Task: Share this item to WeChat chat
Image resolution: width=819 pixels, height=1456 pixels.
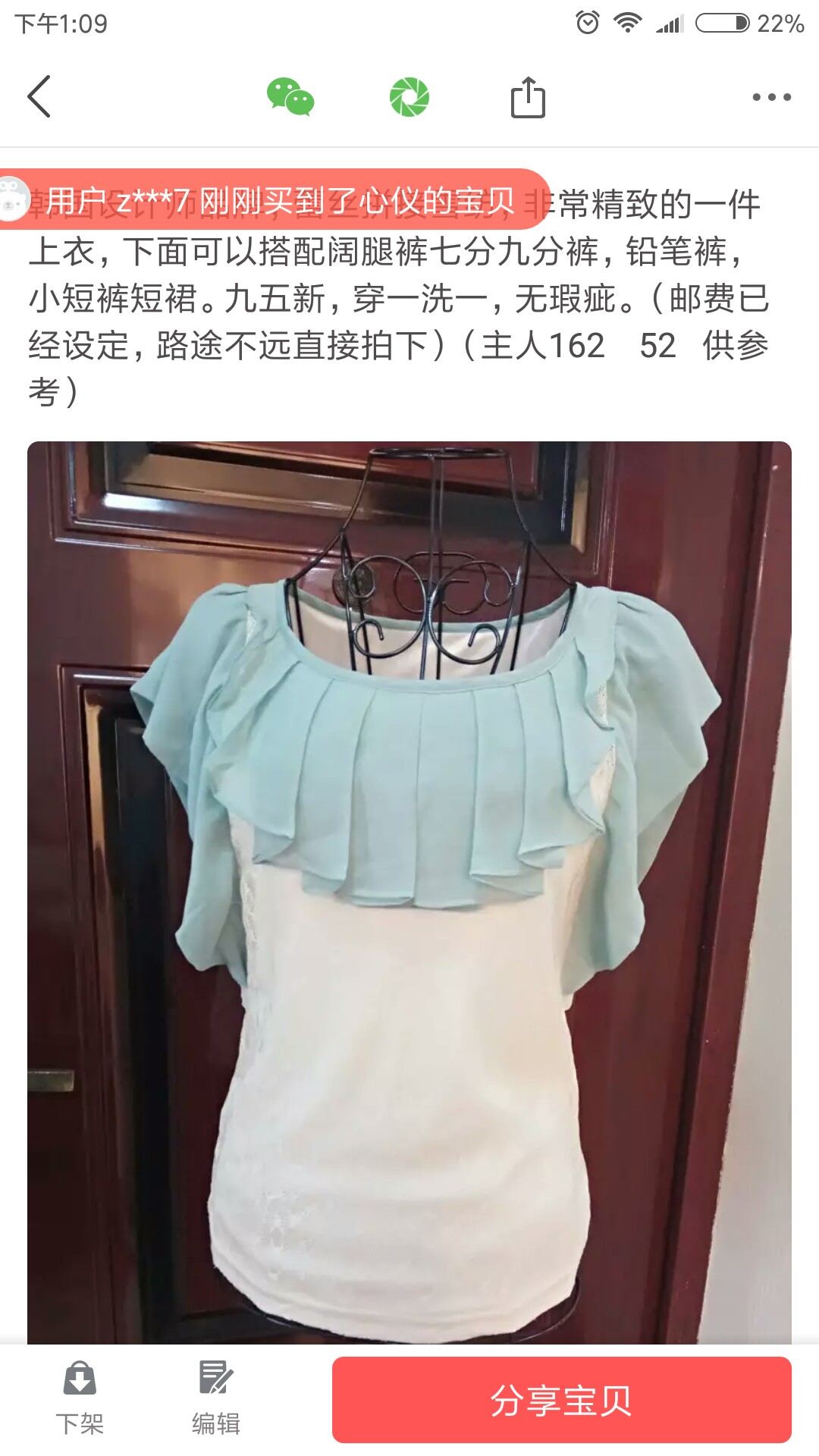Action: [x=290, y=97]
